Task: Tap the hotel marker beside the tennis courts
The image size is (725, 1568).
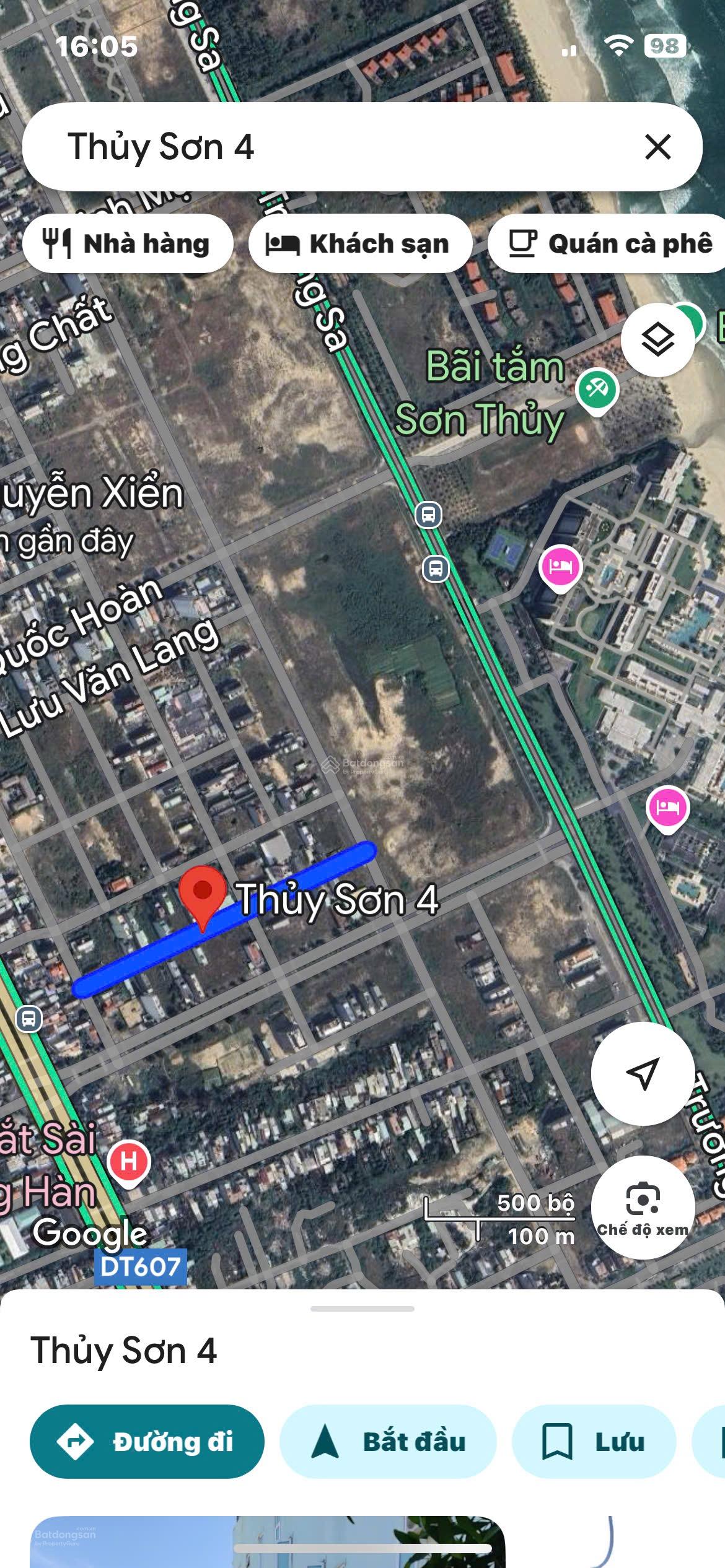Action: 560,567
